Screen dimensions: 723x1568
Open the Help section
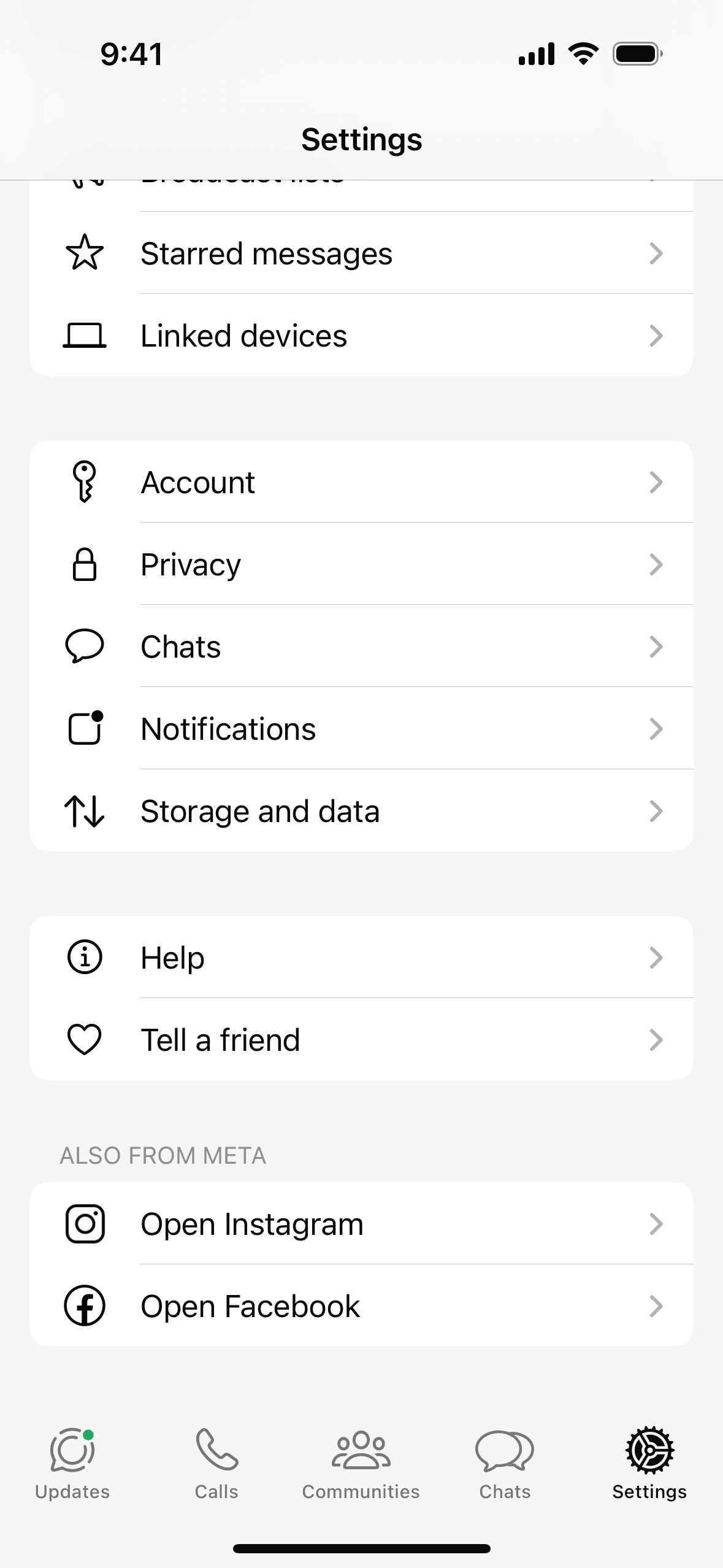(x=361, y=958)
